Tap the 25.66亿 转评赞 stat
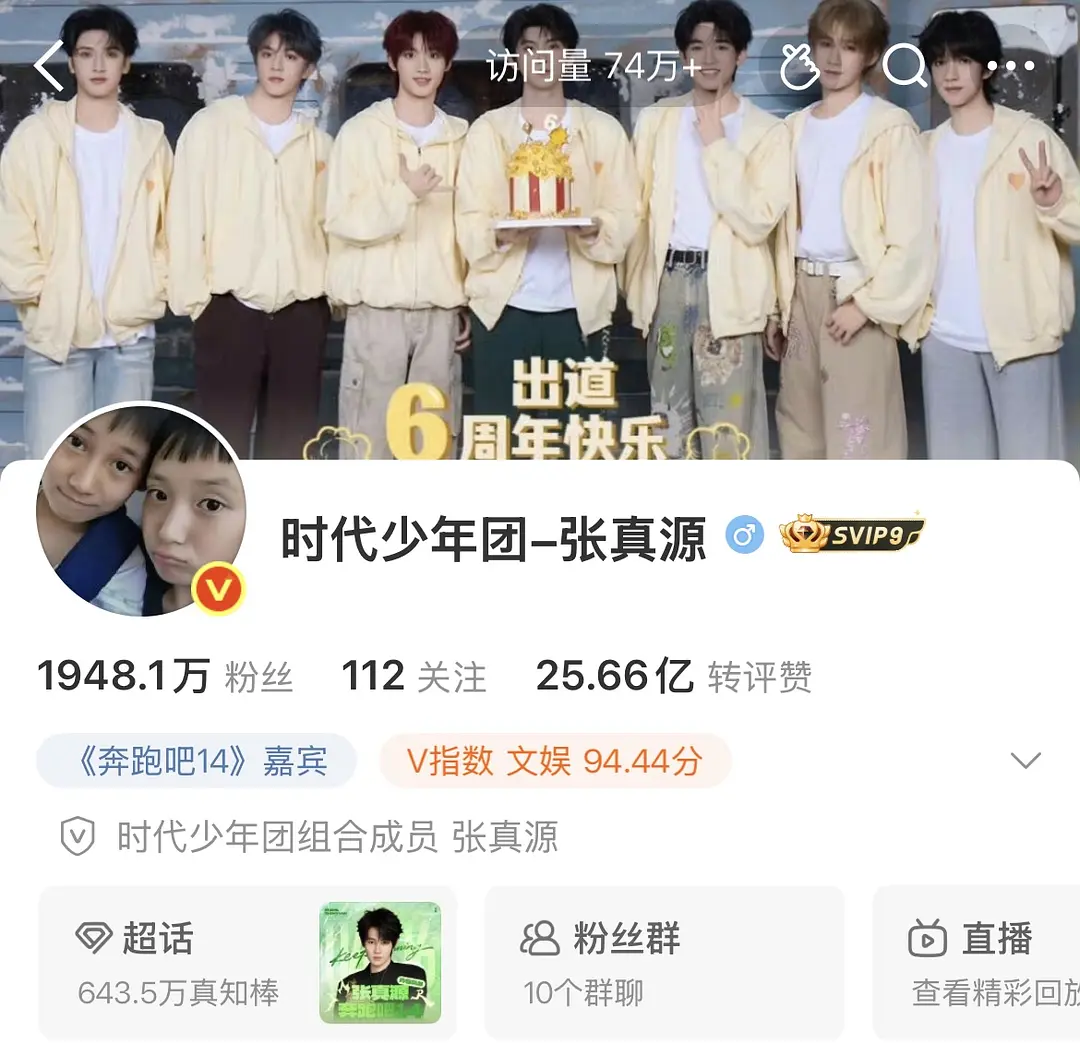 [x=674, y=676]
